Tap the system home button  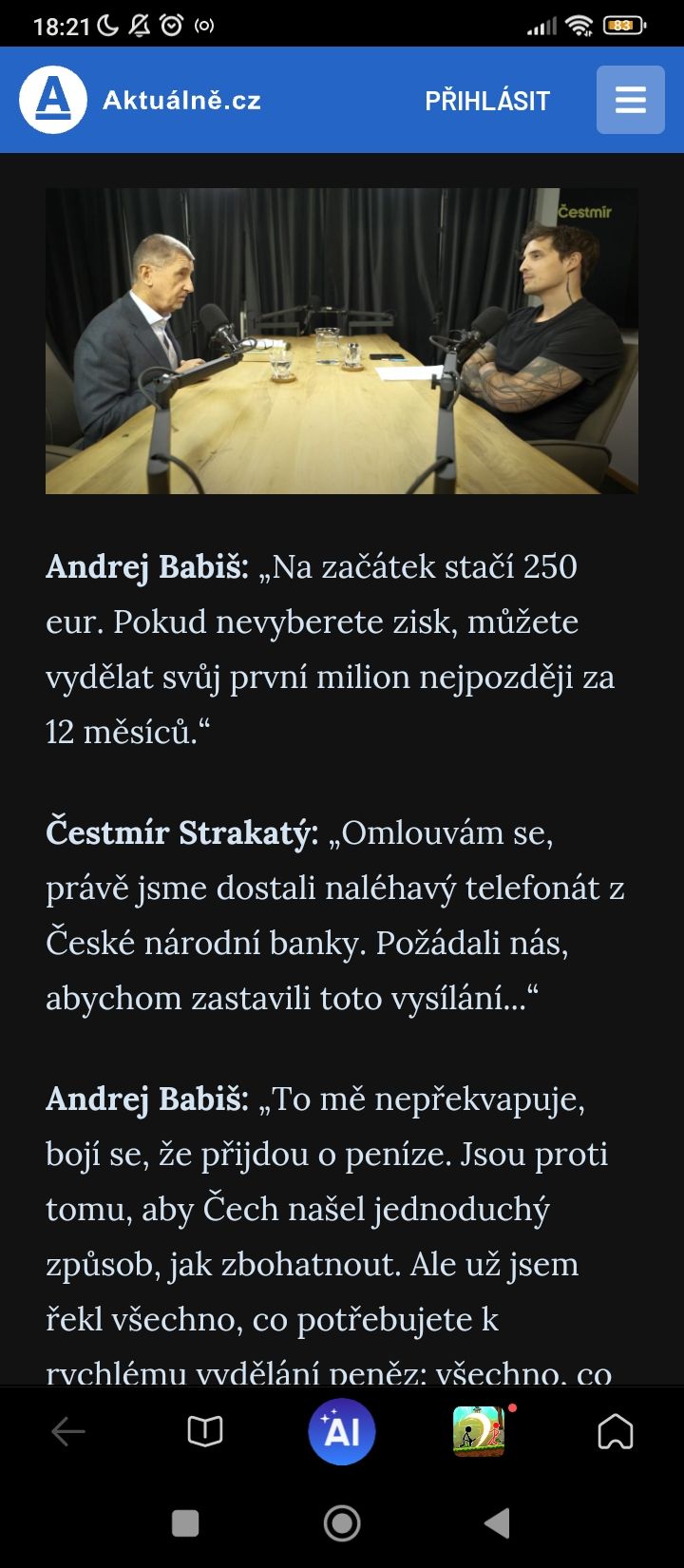tap(342, 1523)
